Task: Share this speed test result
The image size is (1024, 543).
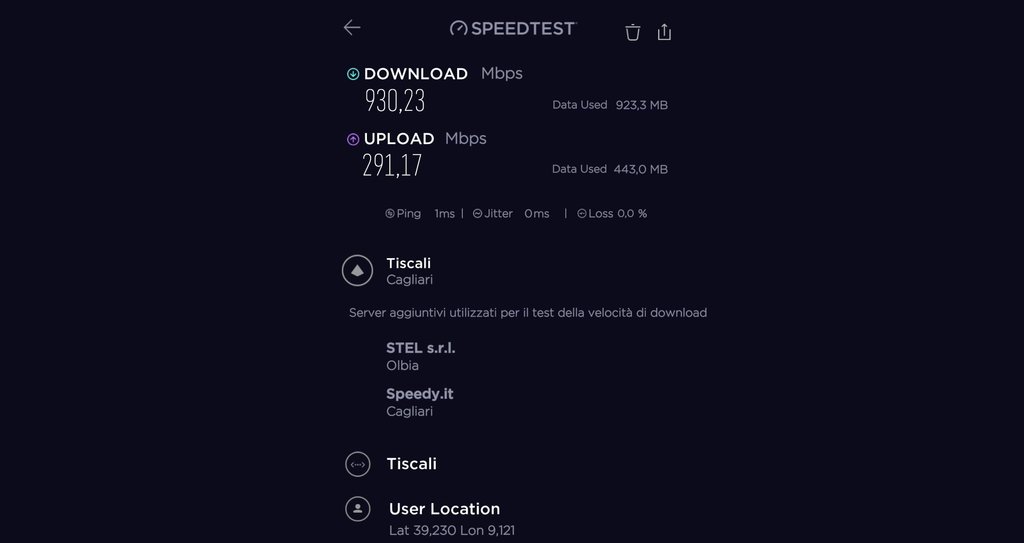Action: 665,32
